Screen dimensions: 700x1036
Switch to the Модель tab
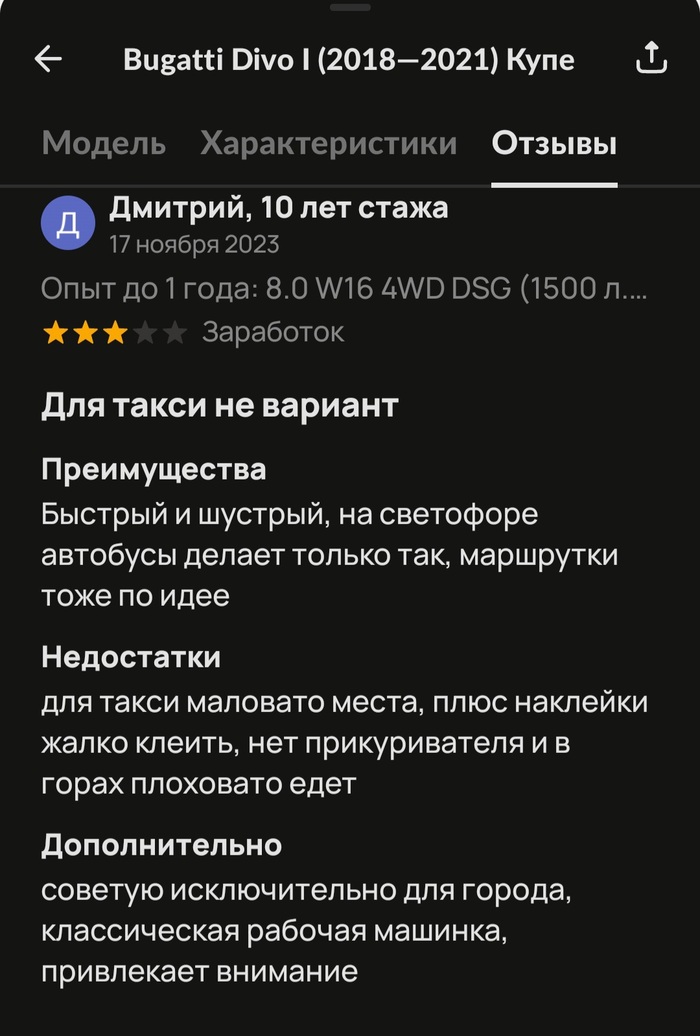(x=104, y=144)
